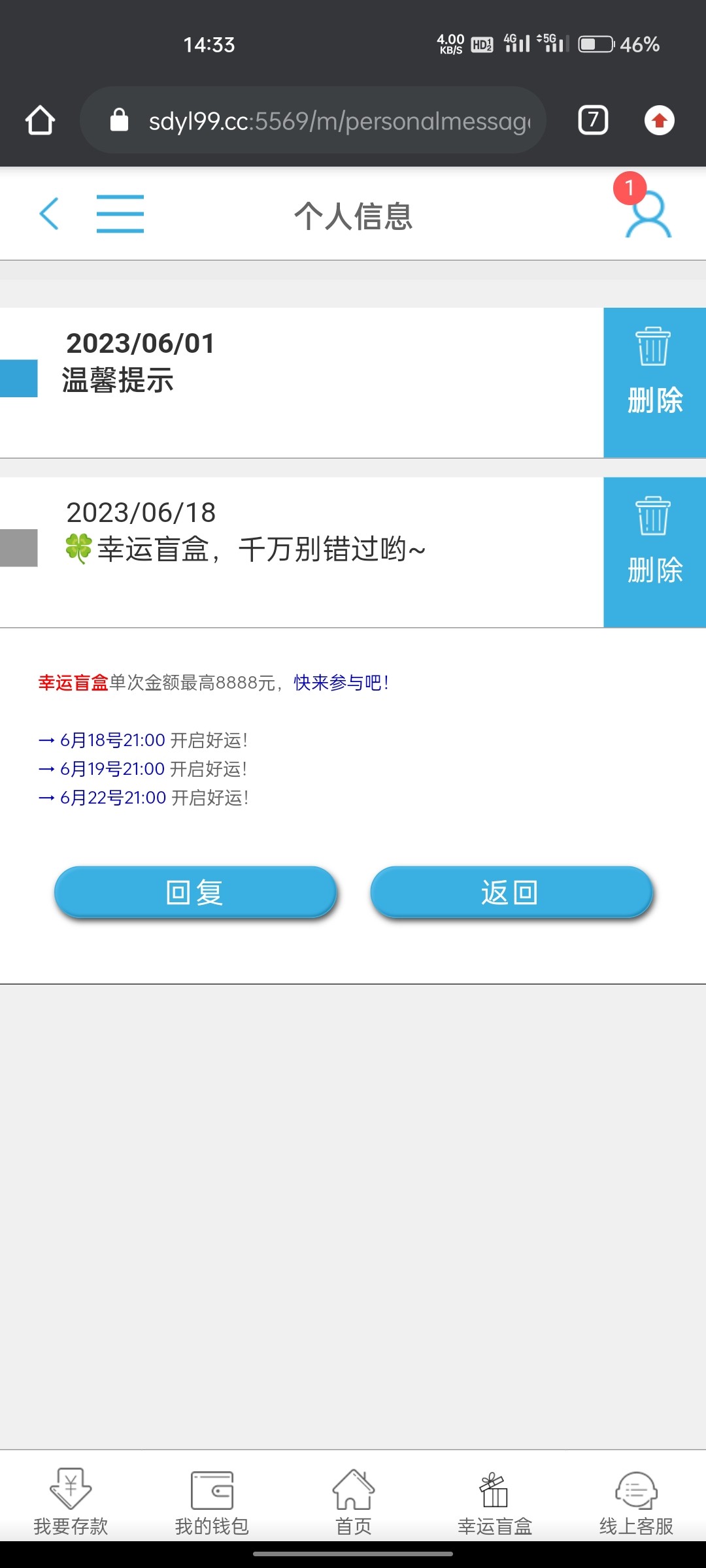
Task: Delete the 幸运盲盒 message
Action: pyautogui.click(x=654, y=552)
